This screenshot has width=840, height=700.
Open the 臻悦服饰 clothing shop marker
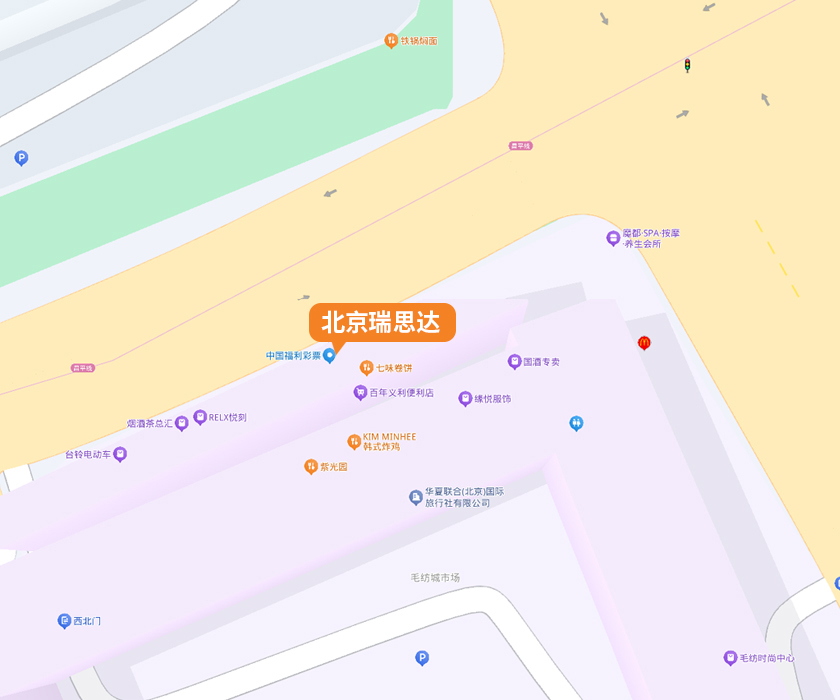[x=465, y=399]
